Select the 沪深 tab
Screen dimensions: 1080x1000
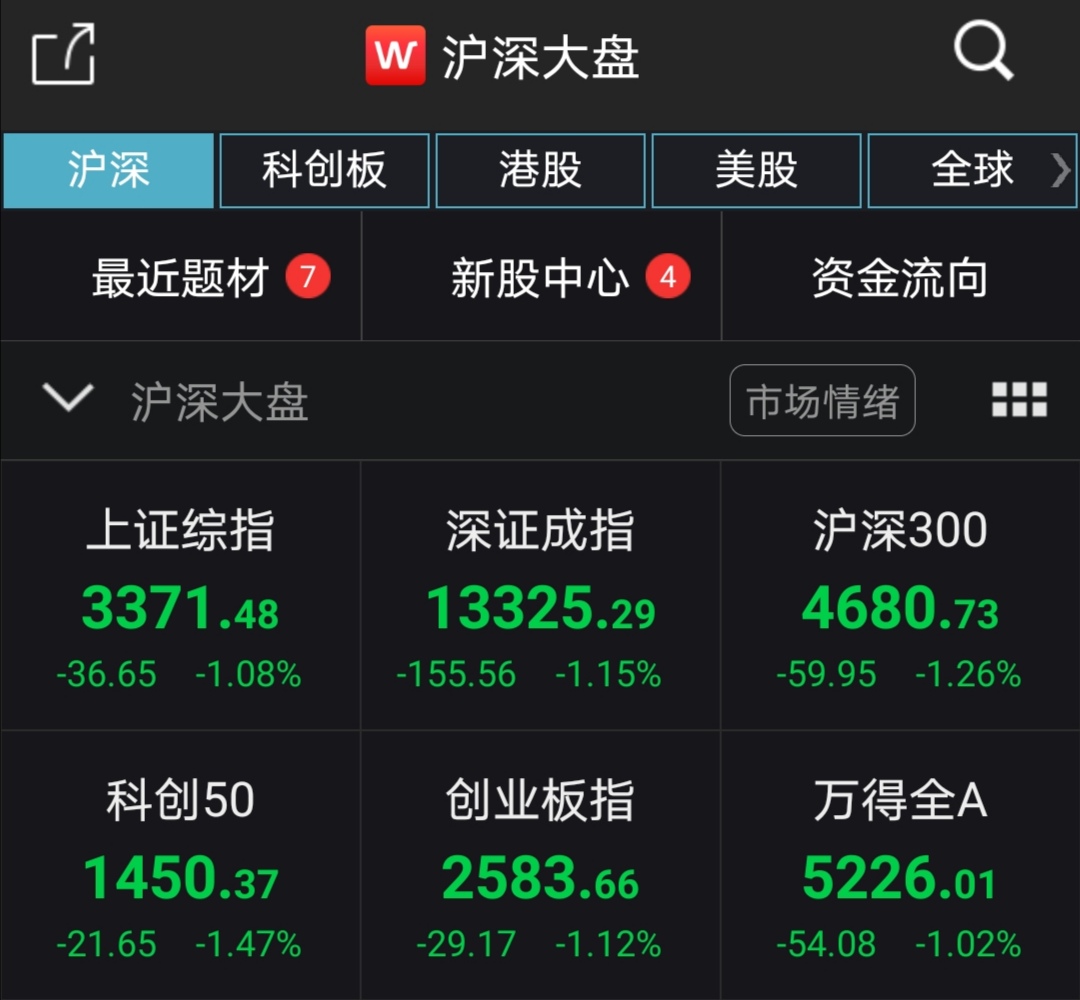(x=108, y=171)
